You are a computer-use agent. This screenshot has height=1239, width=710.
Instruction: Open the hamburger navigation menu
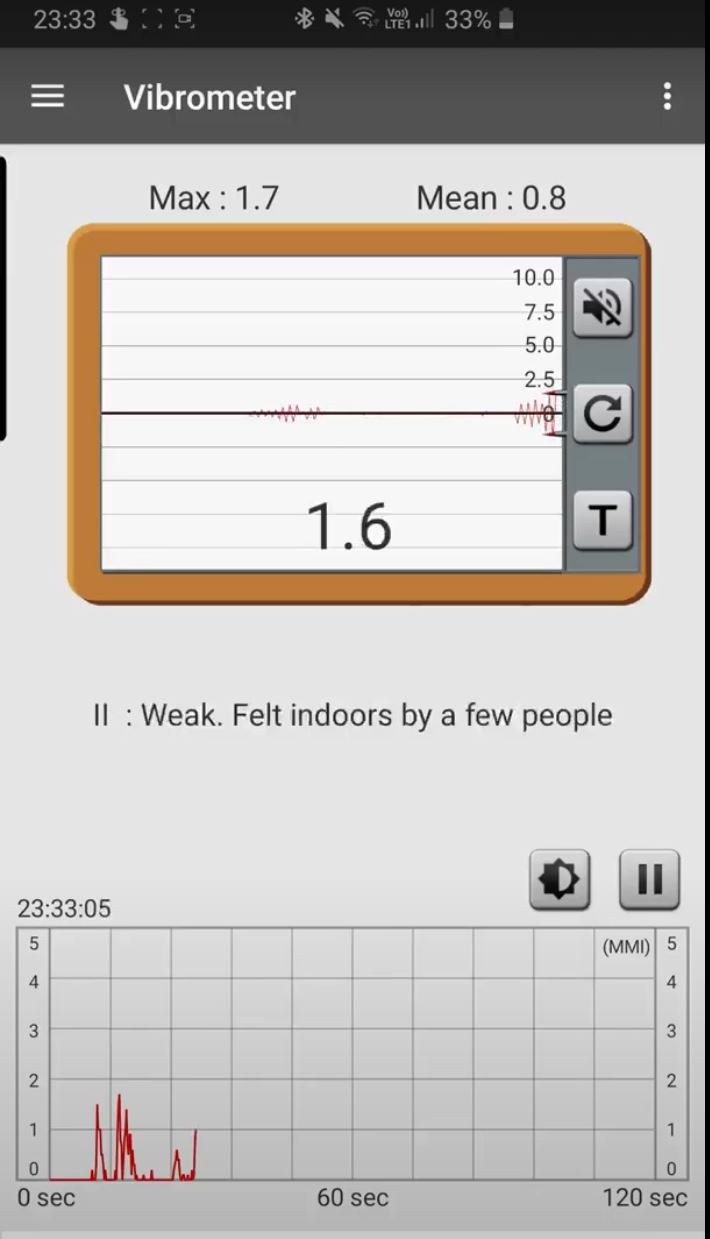point(47,96)
